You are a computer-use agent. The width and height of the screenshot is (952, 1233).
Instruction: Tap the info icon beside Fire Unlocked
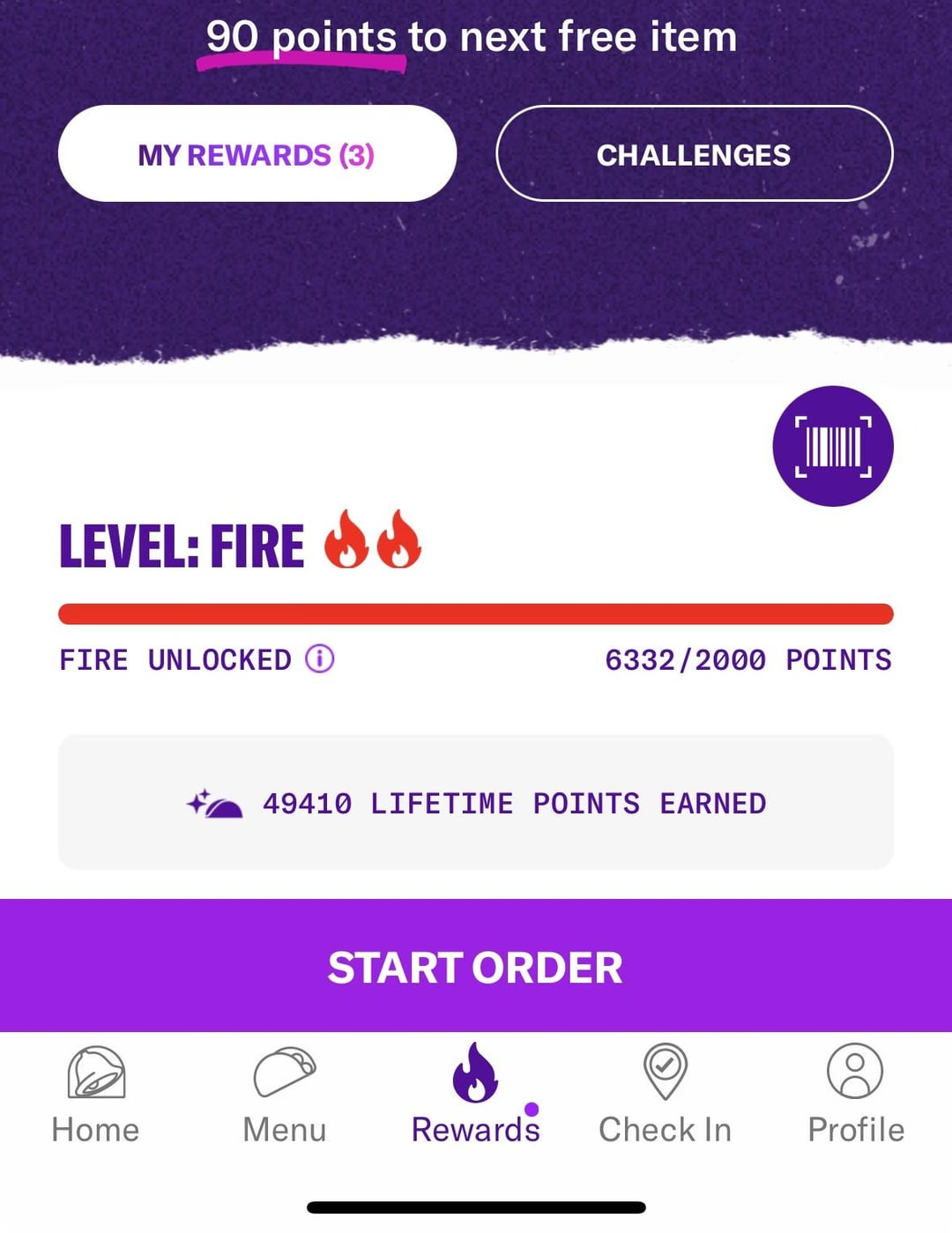(x=319, y=658)
